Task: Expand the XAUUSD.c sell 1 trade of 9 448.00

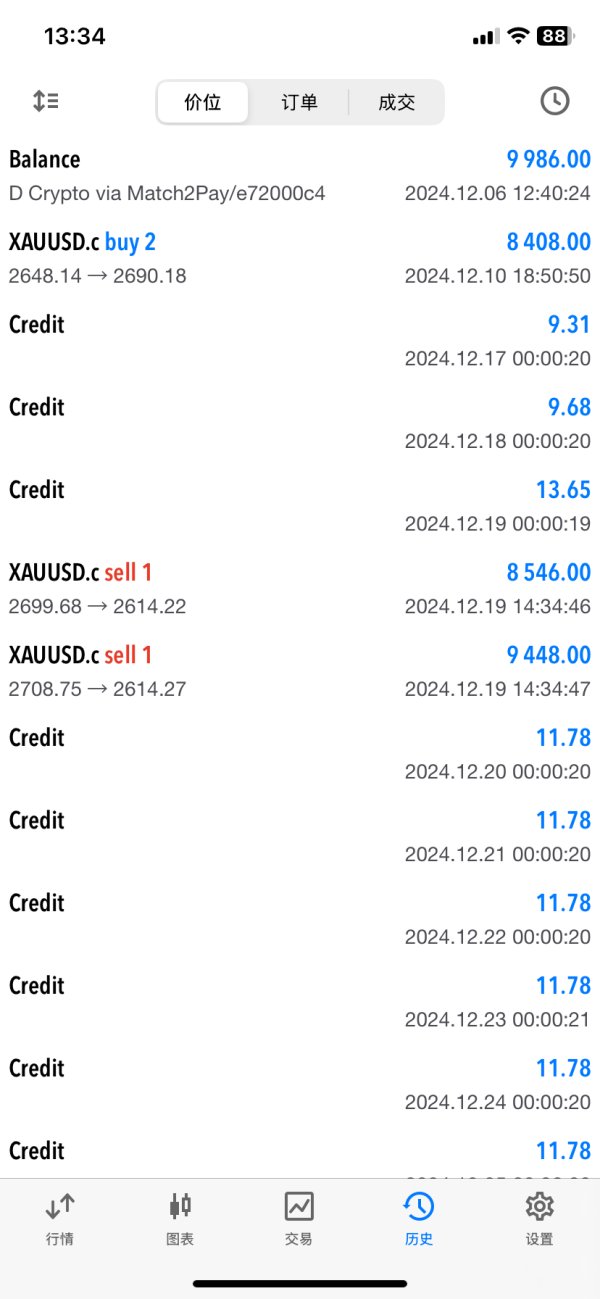Action: pyautogui.click(x=300, y=671)
